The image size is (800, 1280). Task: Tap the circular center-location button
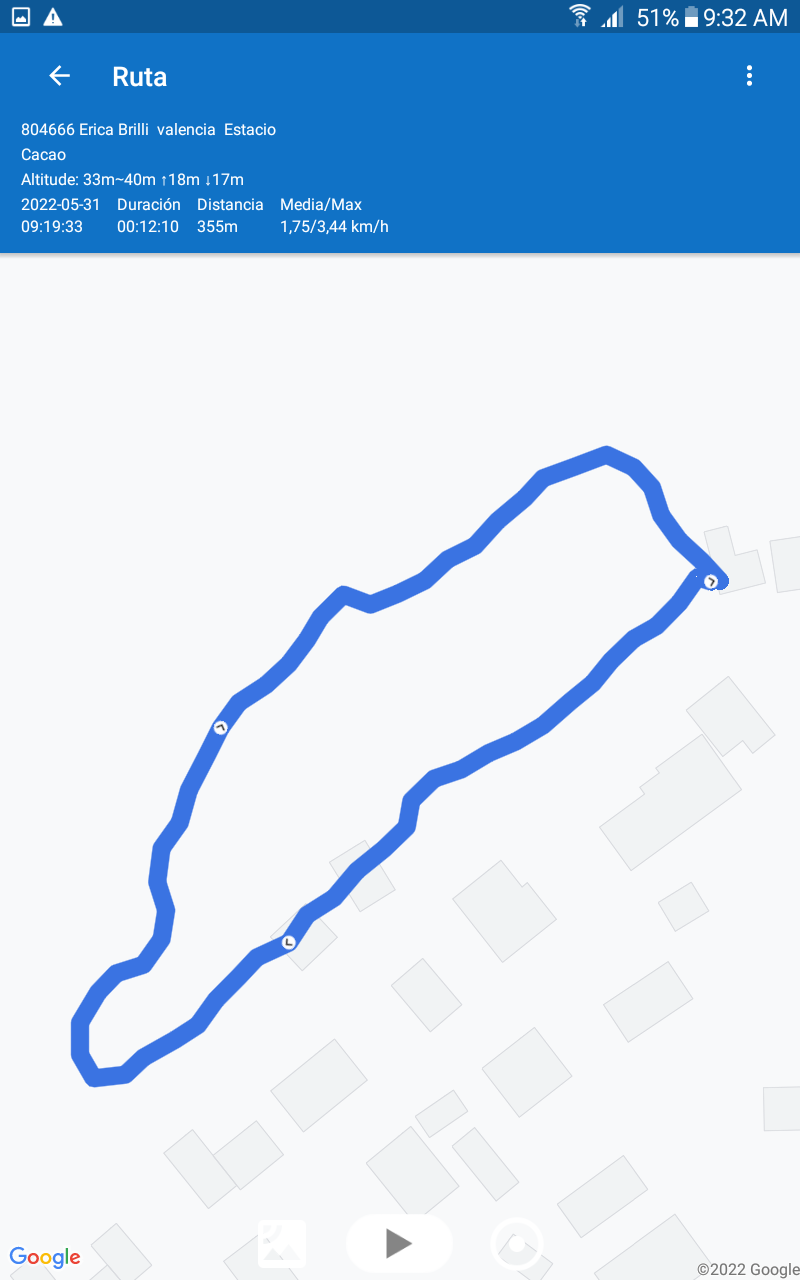coord(517,1245)
